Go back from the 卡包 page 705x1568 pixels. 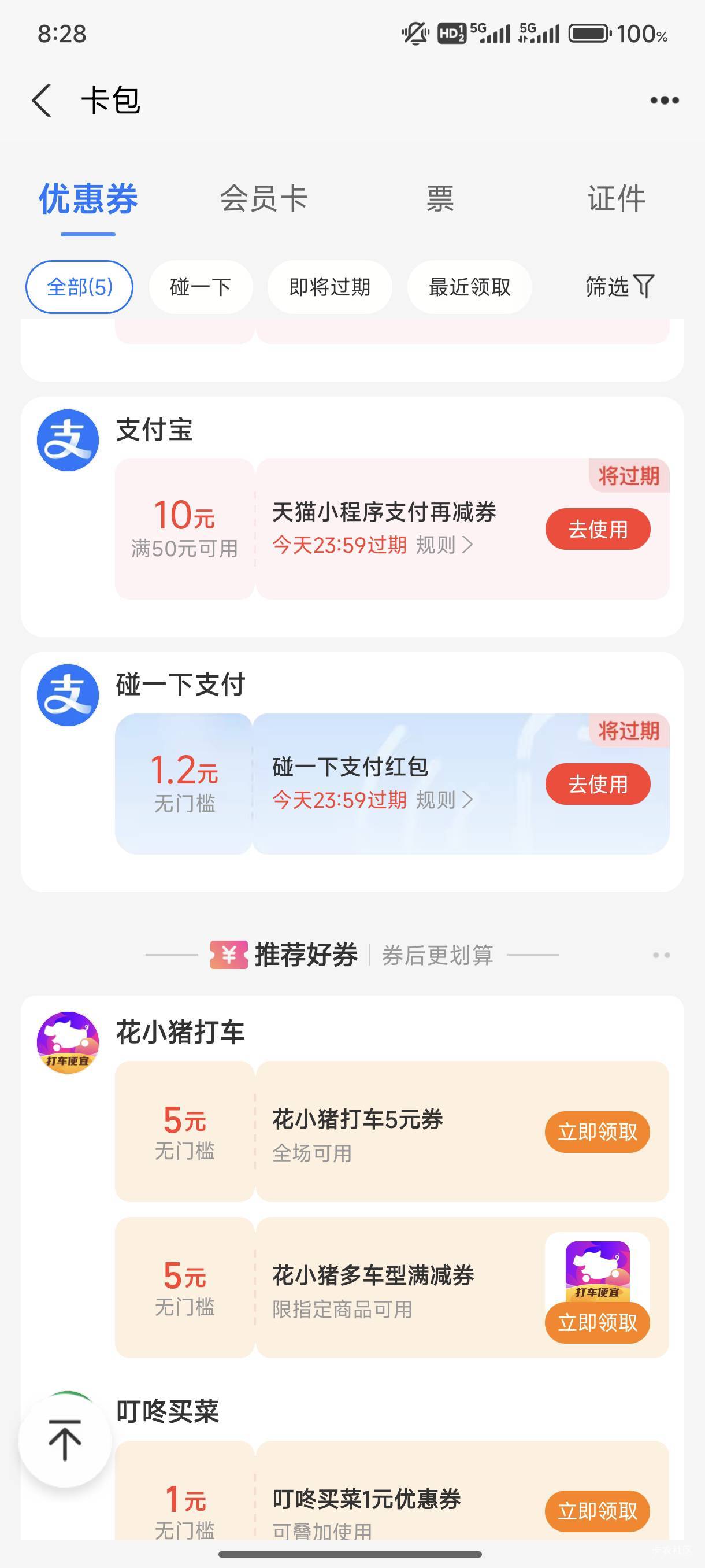[x=42, y=101]
